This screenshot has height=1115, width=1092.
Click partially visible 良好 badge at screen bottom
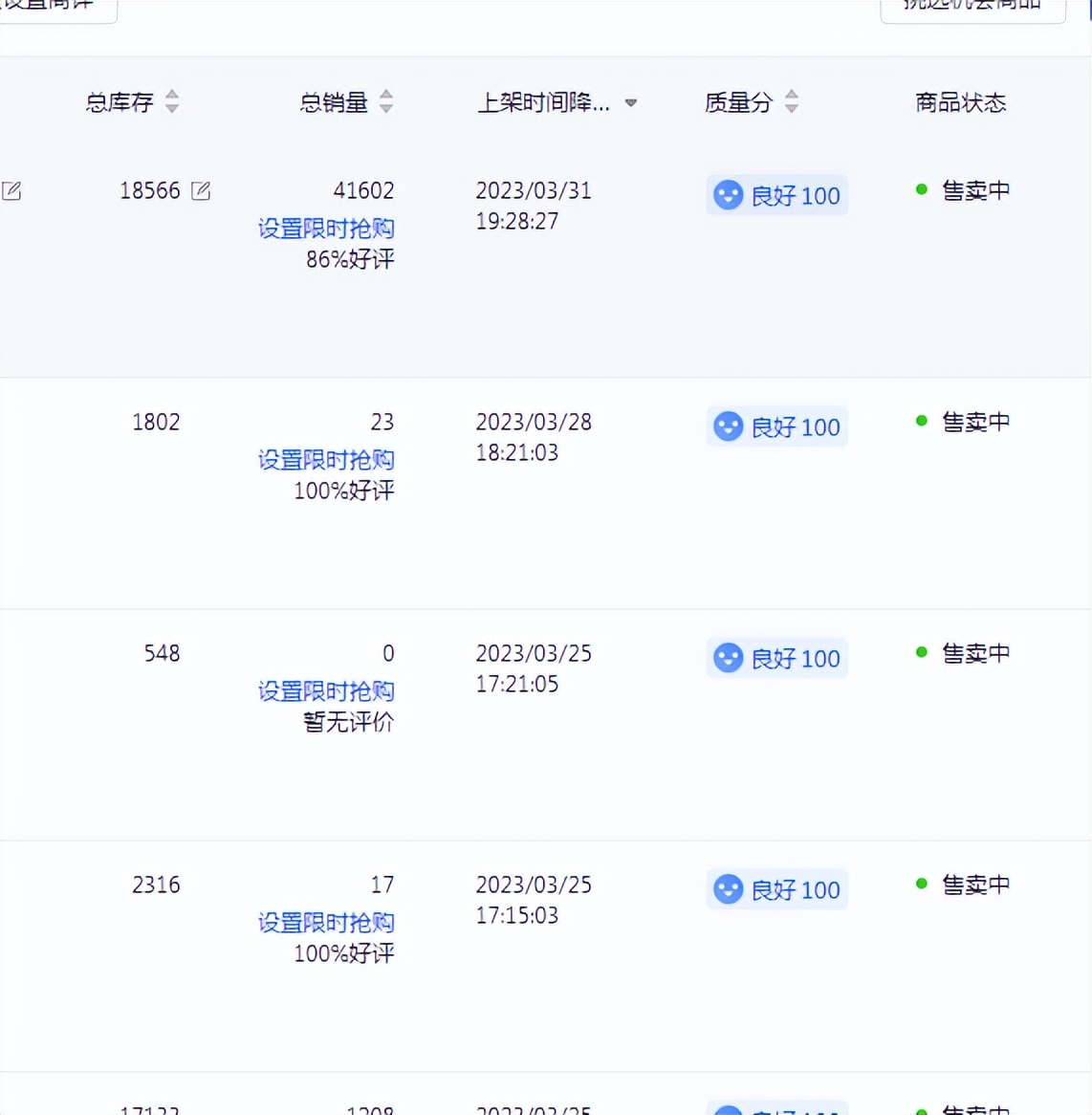coord(776,1109)
